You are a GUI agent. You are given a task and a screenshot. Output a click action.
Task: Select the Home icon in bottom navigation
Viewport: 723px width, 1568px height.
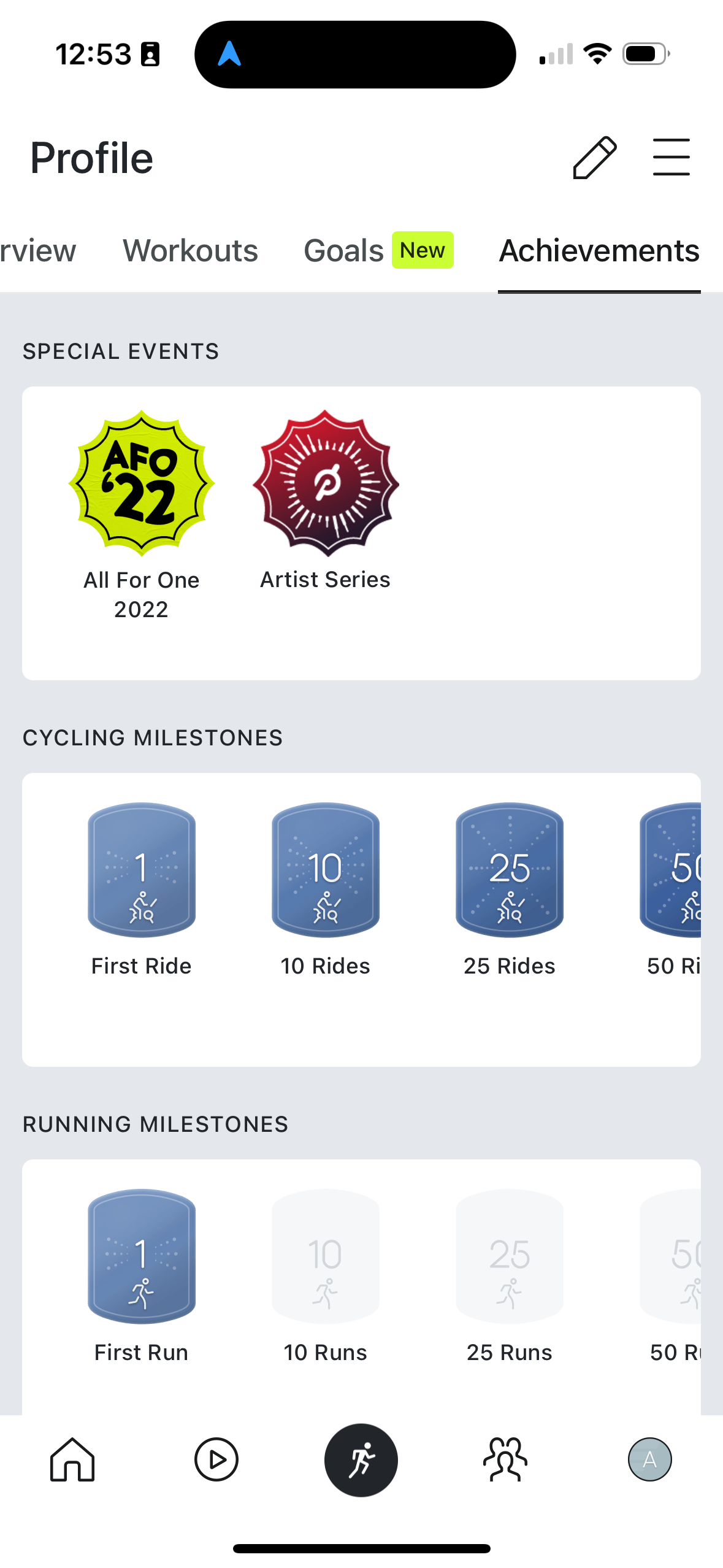click(72, 1460)
